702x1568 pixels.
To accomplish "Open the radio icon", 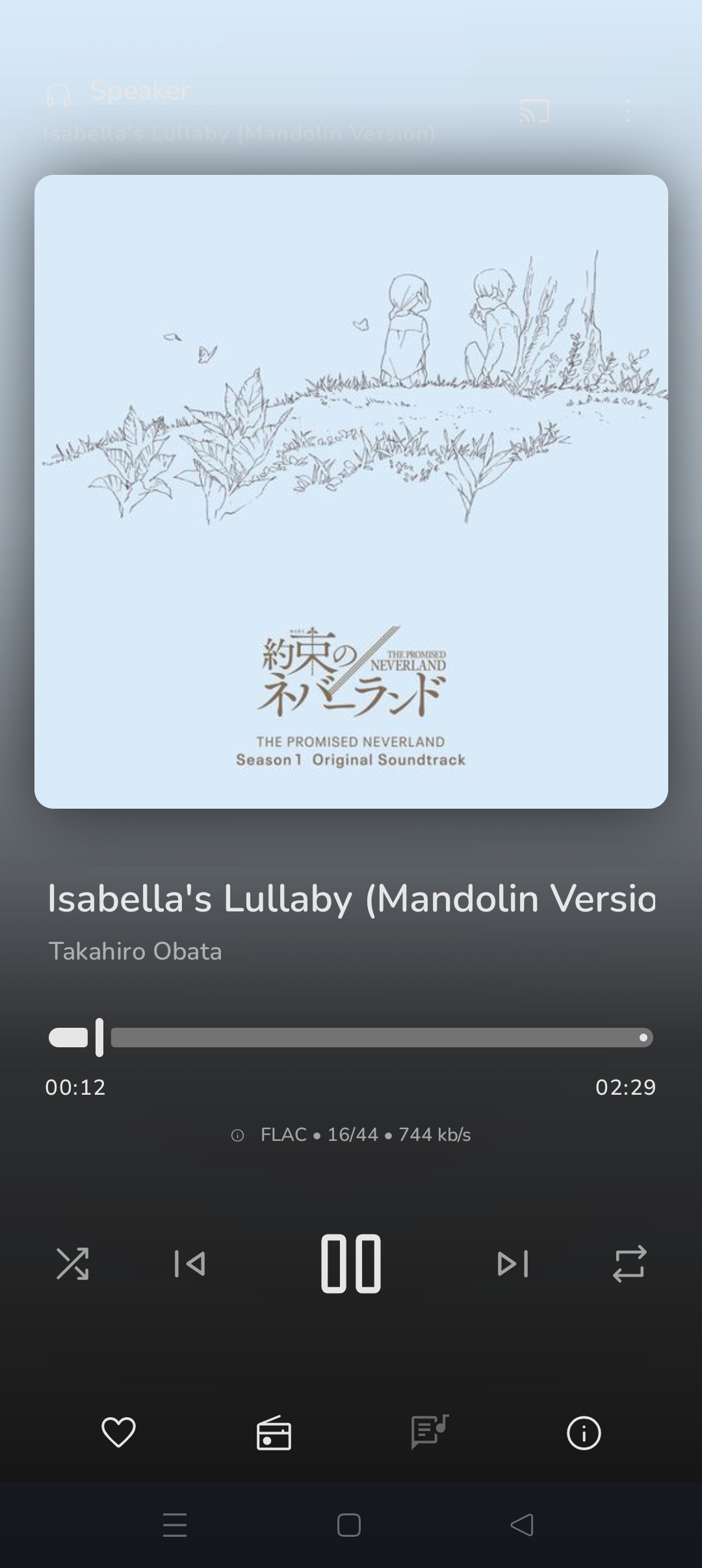I will 274,1432.
